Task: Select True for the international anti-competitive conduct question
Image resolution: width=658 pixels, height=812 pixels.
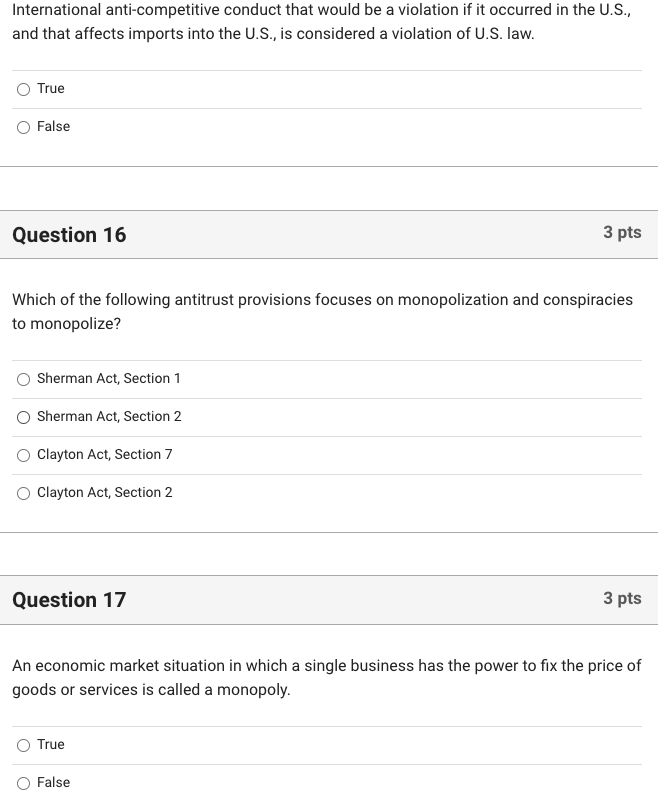Action: click(x=24, y=89)
